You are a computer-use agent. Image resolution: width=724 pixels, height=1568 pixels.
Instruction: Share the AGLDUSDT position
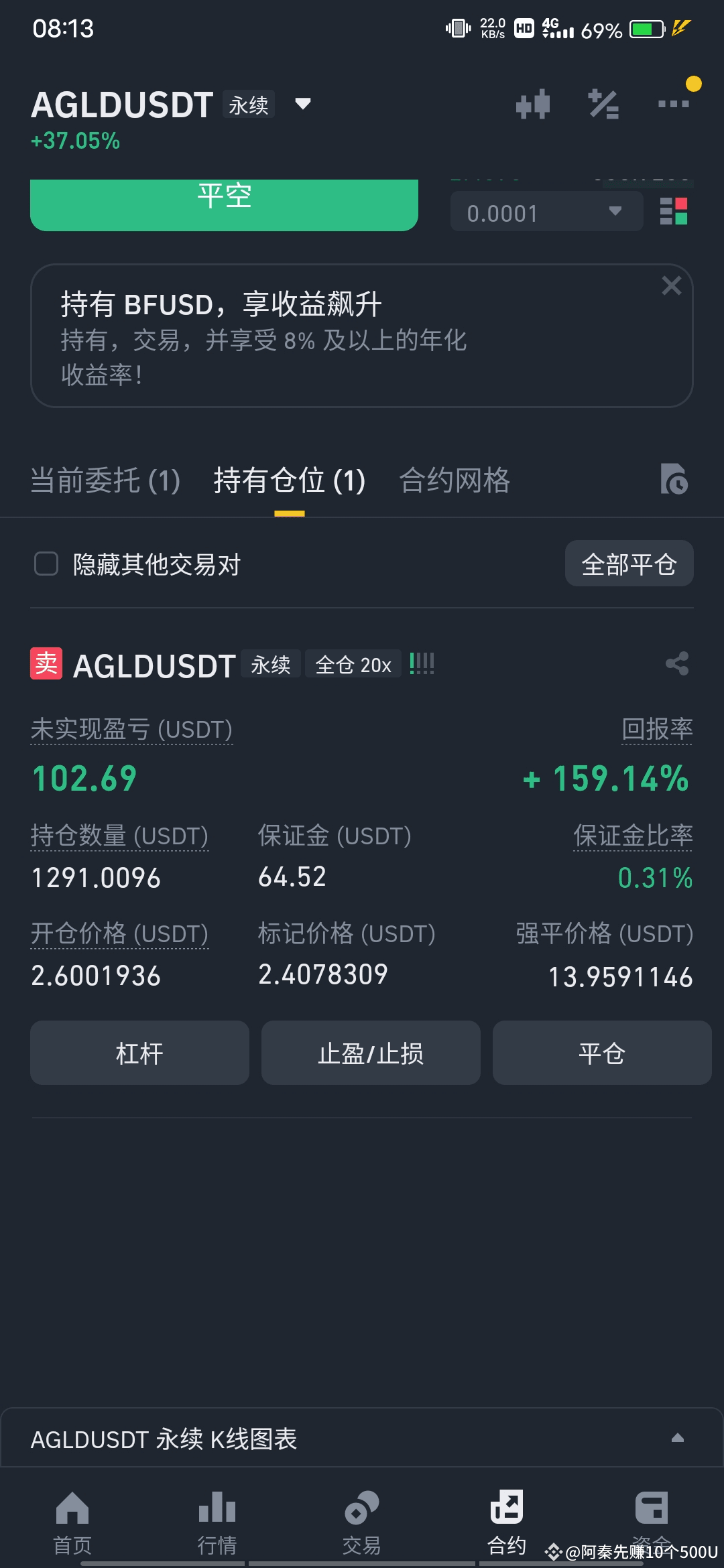pyautogui.click(x=677, y=663)
